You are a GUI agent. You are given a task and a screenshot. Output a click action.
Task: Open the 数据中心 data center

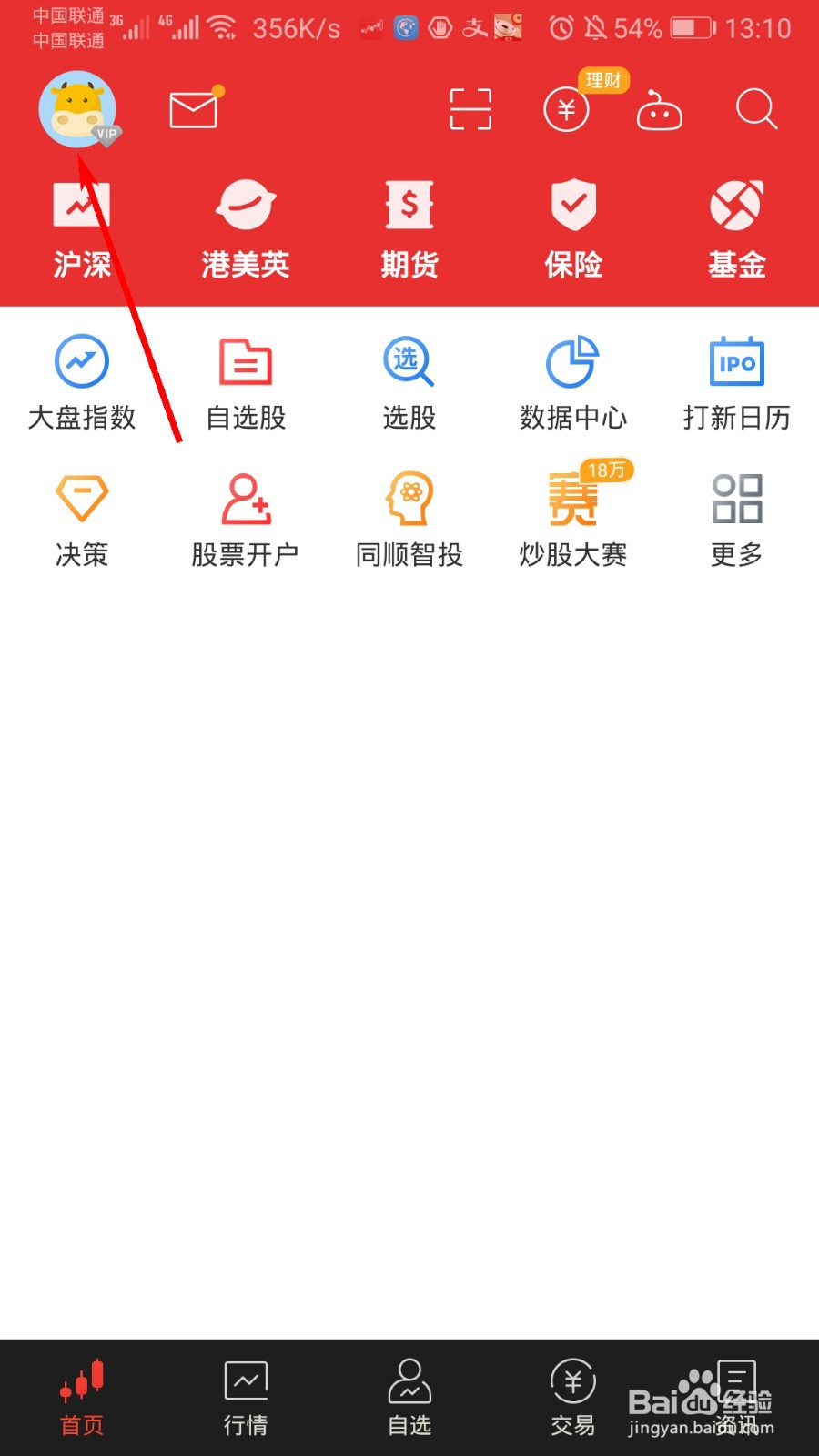(x=572, y=382)
